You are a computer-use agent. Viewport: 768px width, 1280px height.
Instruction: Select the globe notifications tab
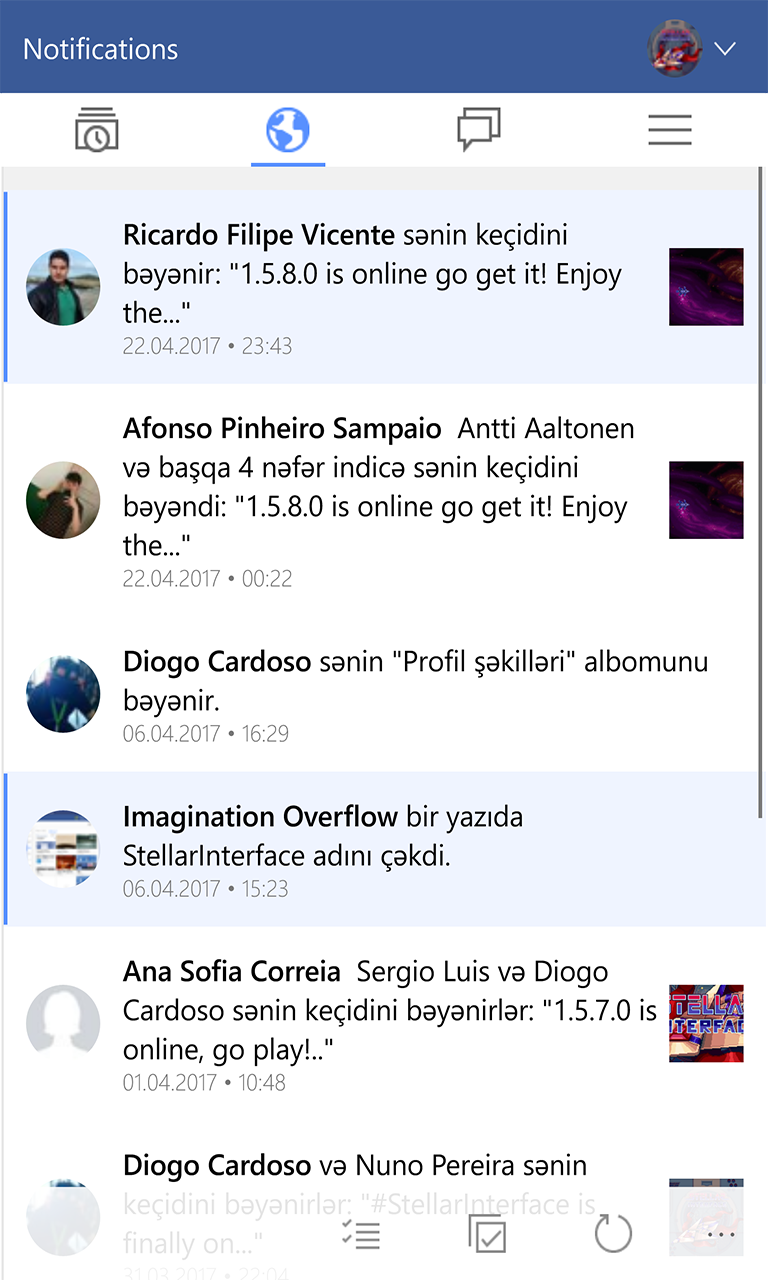tap(288, 130)
